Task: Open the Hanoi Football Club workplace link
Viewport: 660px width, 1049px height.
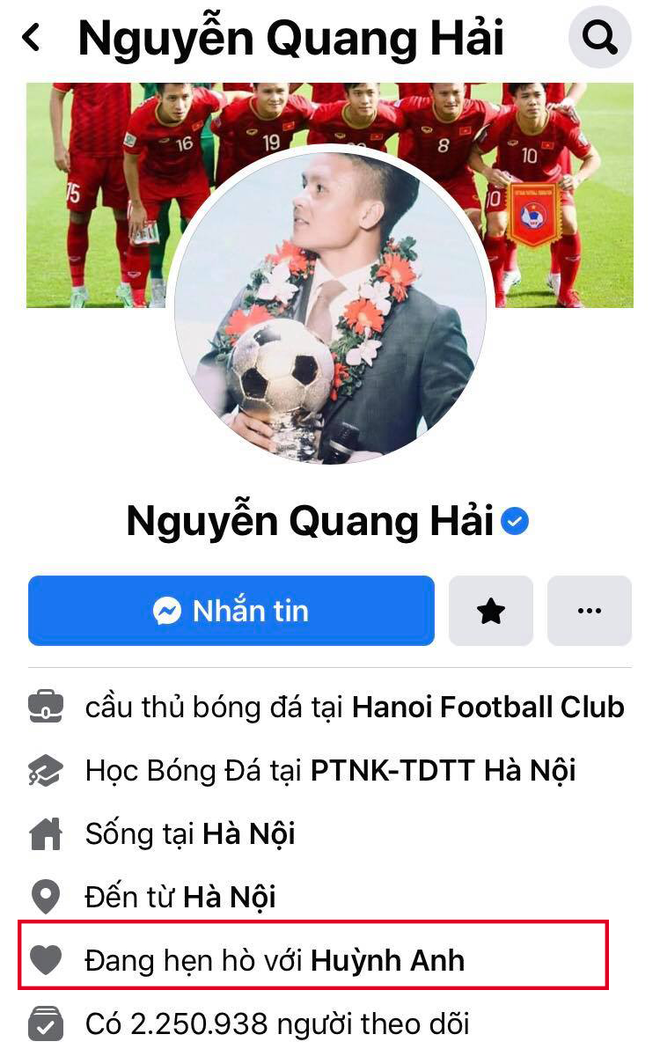Action: [x=488, y=708]
